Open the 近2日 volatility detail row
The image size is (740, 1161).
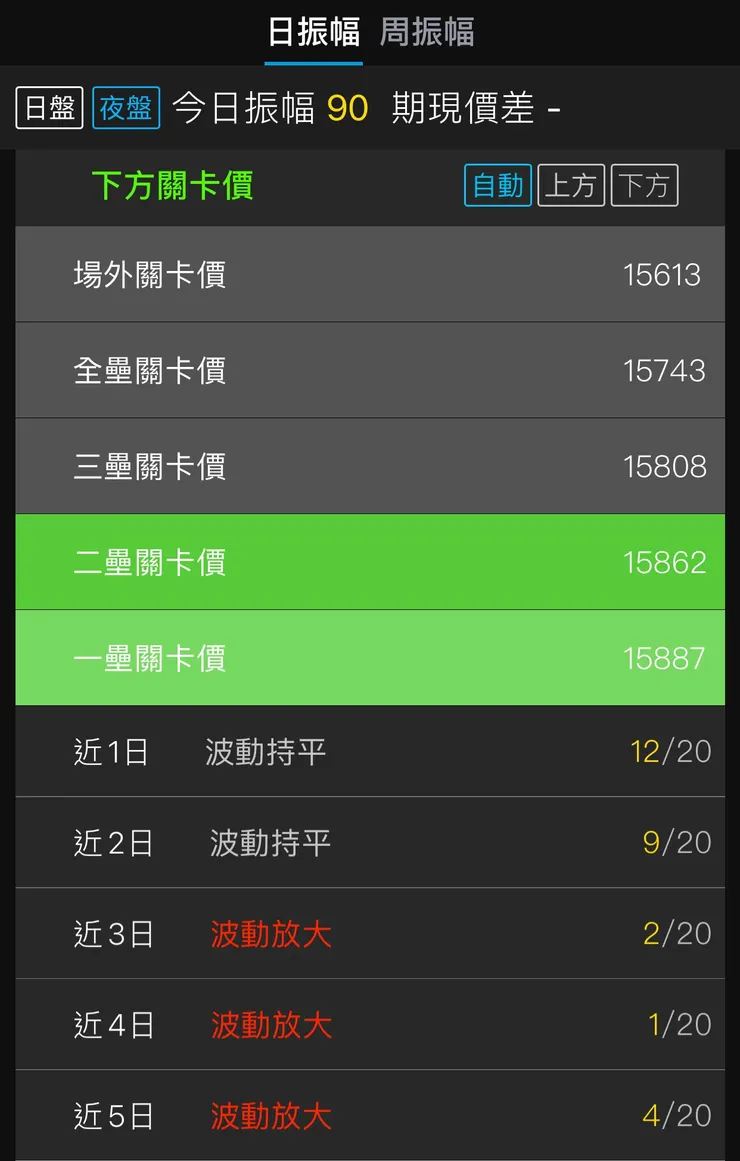click(370, 842)
